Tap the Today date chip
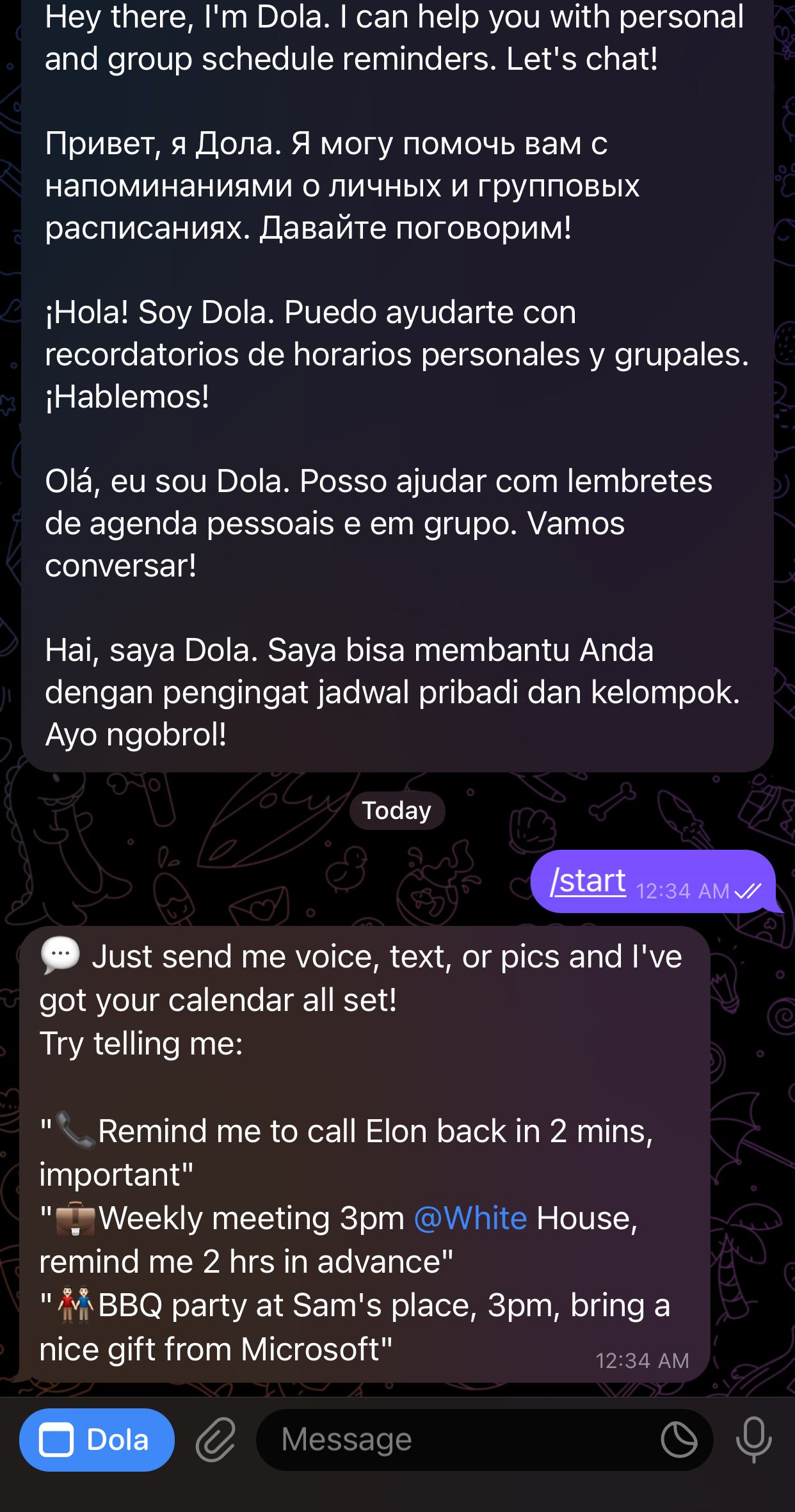This screenshot has height=1512, width=795. [x=397, y=809]
